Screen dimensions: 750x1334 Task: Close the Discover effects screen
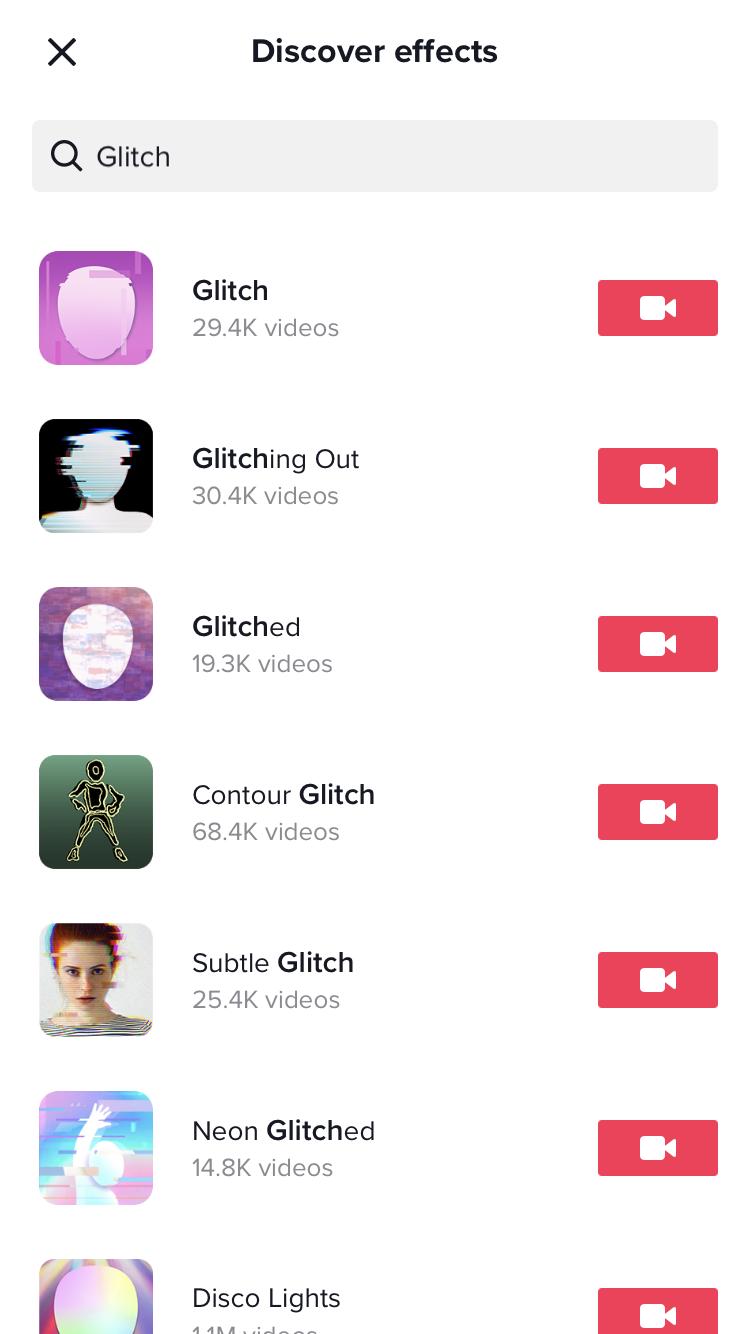coord(62,52)
